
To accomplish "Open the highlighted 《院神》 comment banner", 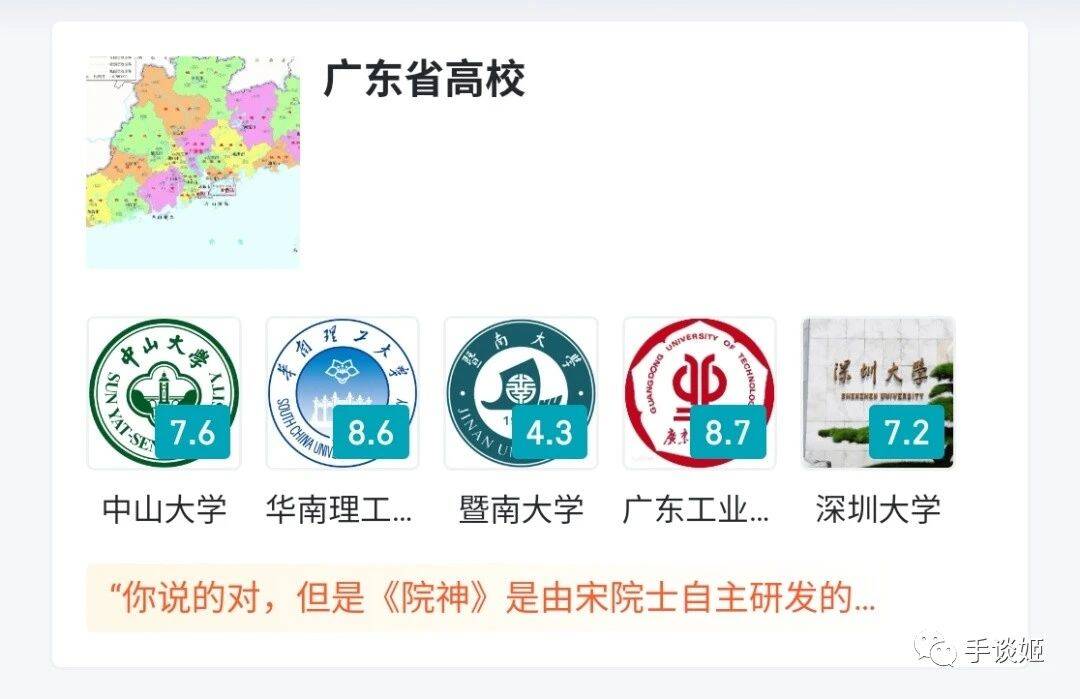I will tap(483, 598).
